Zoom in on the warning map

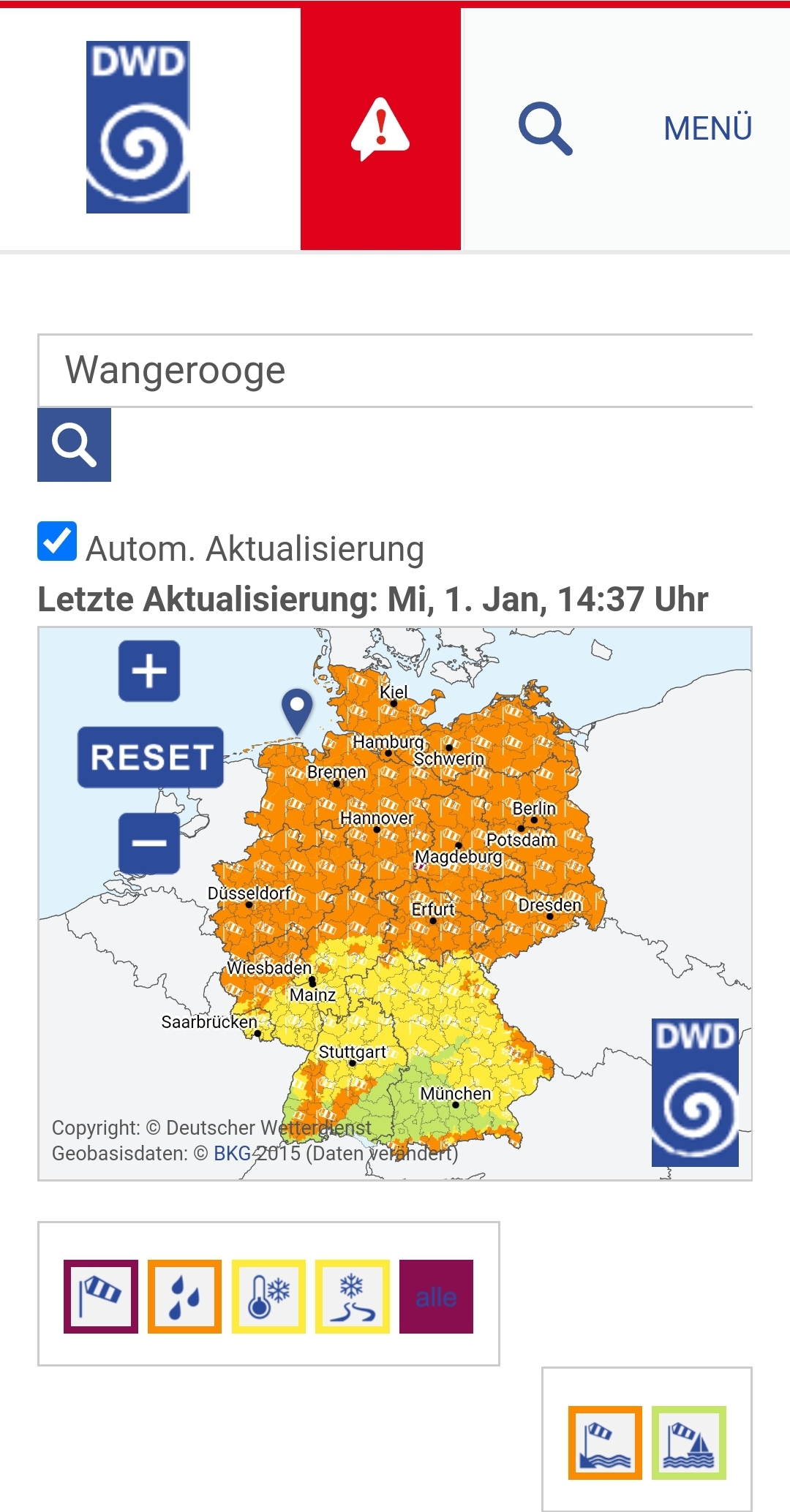[149, 670]
